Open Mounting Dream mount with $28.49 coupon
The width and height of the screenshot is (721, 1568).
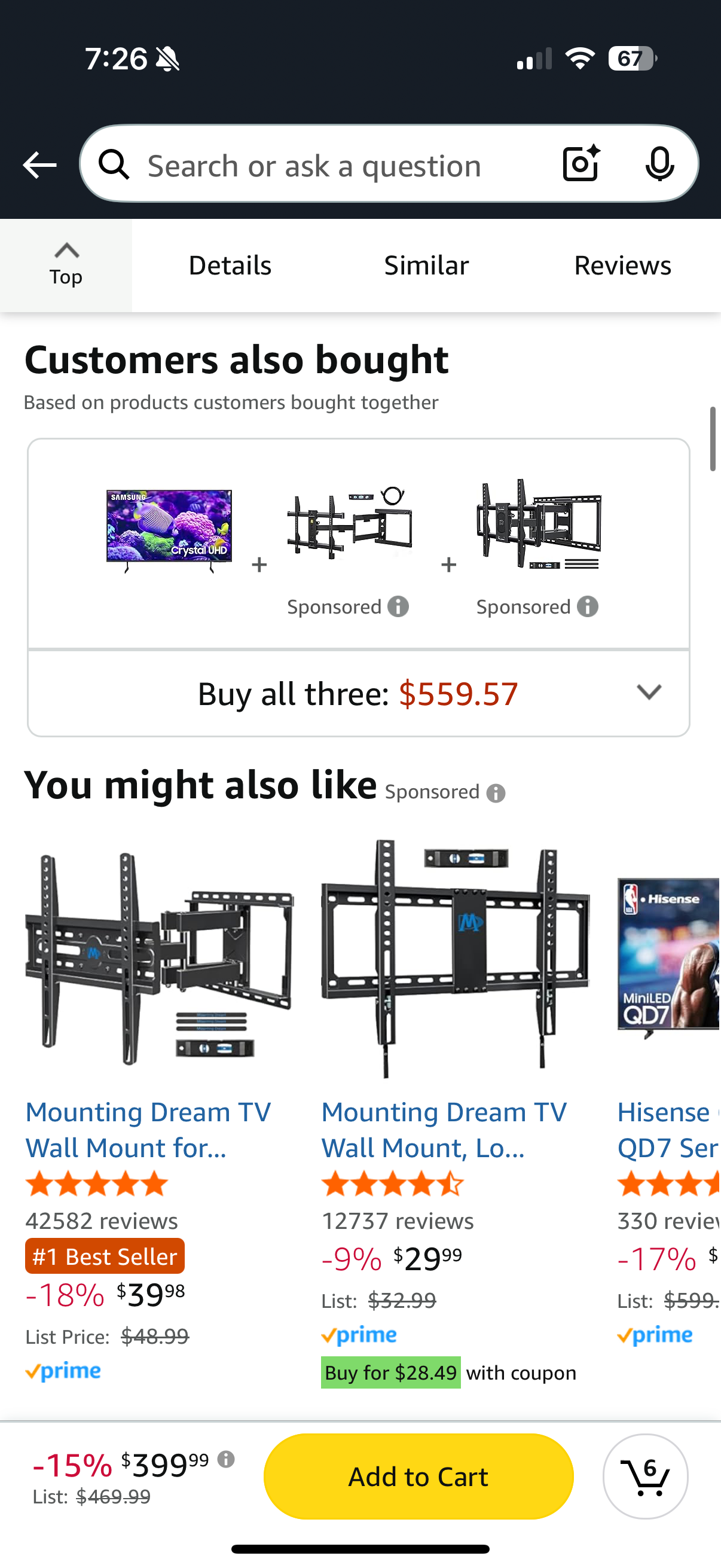[444, 1130]
